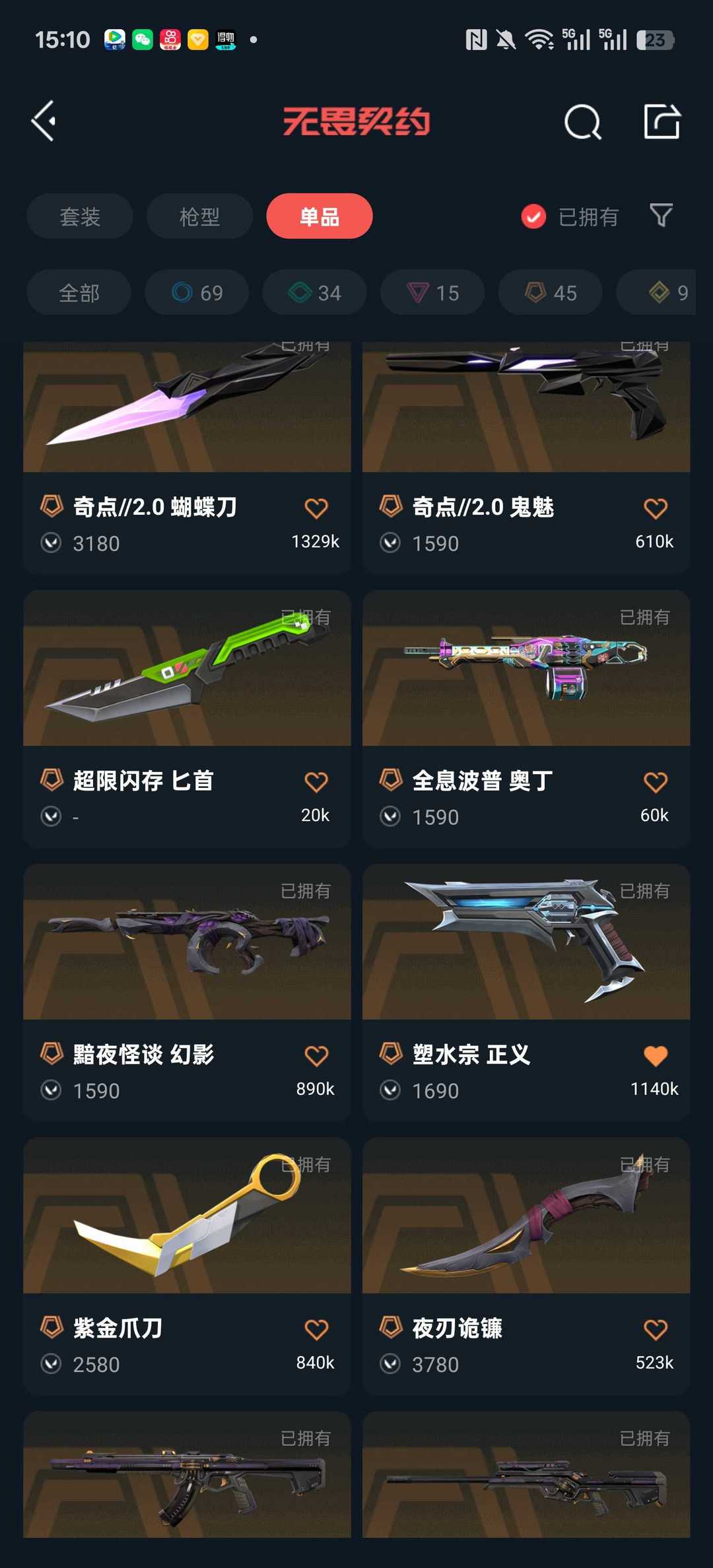Switch to the 套装 tab
This screenshot has width=713, height=1568.
click(x=79, y=216)
